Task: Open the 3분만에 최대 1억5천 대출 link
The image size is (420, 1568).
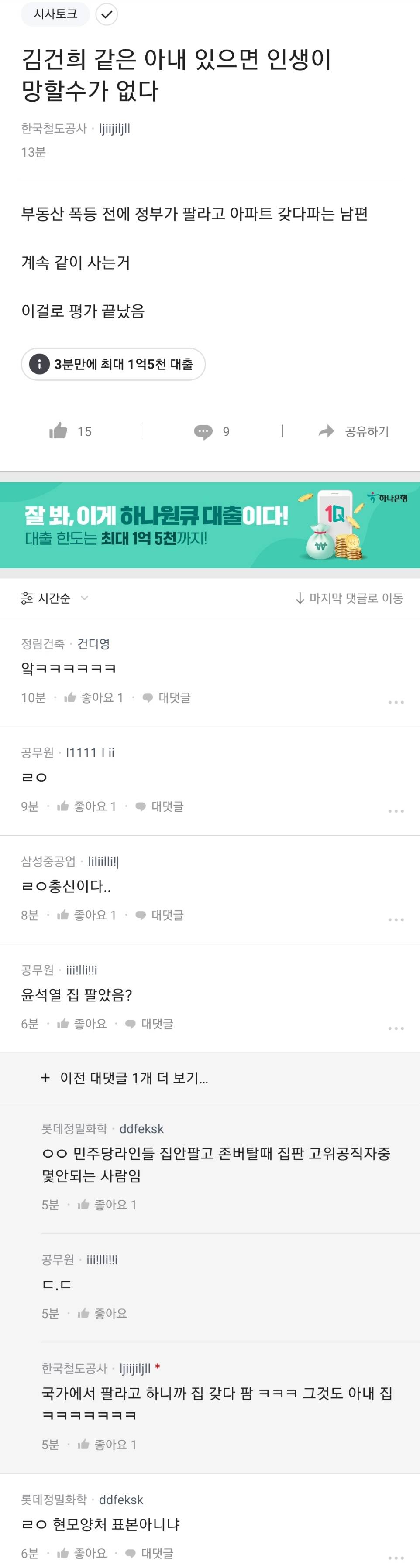Action: coord(114,364)
